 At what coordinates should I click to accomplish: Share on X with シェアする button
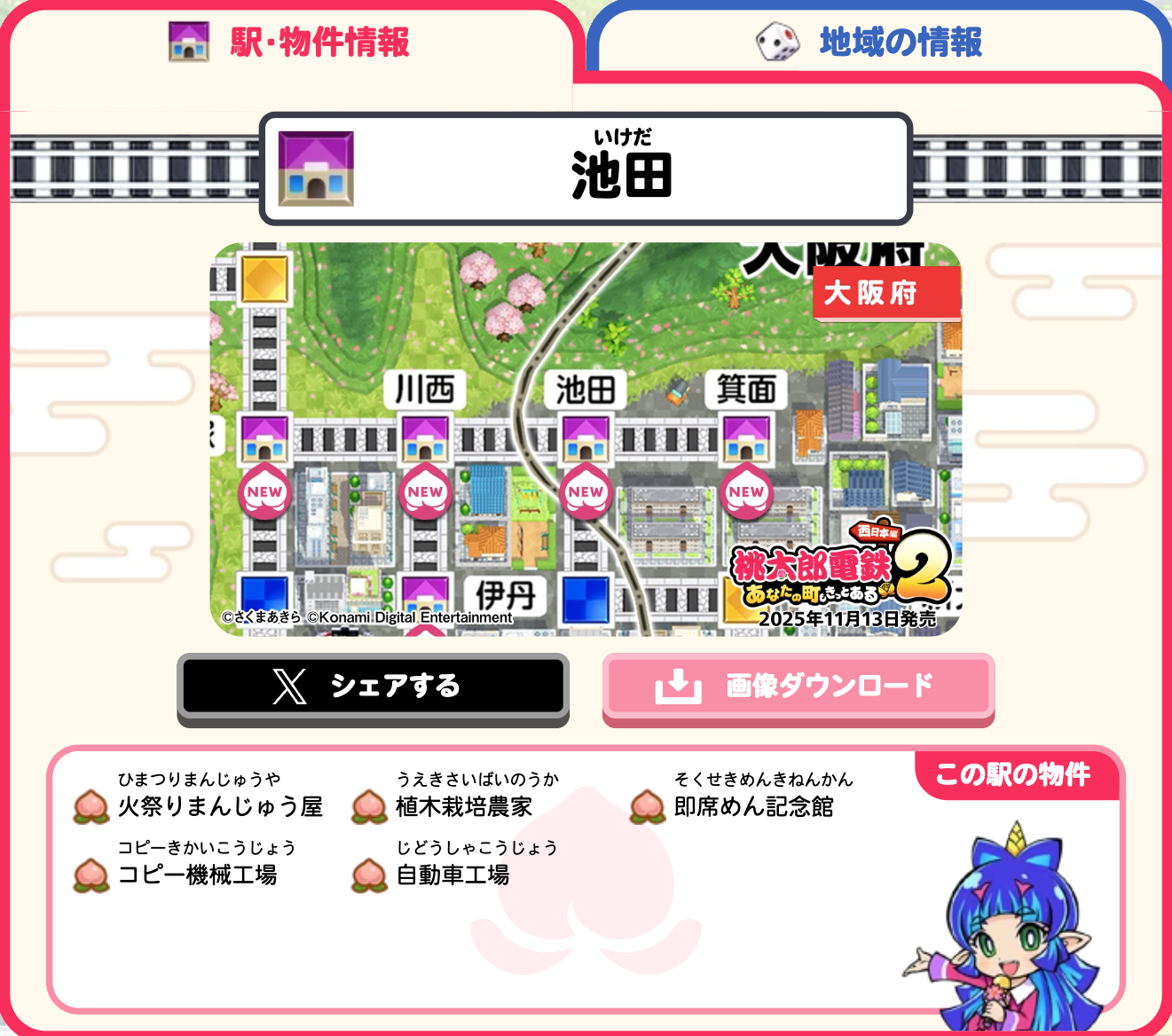[x=373, y=686]
